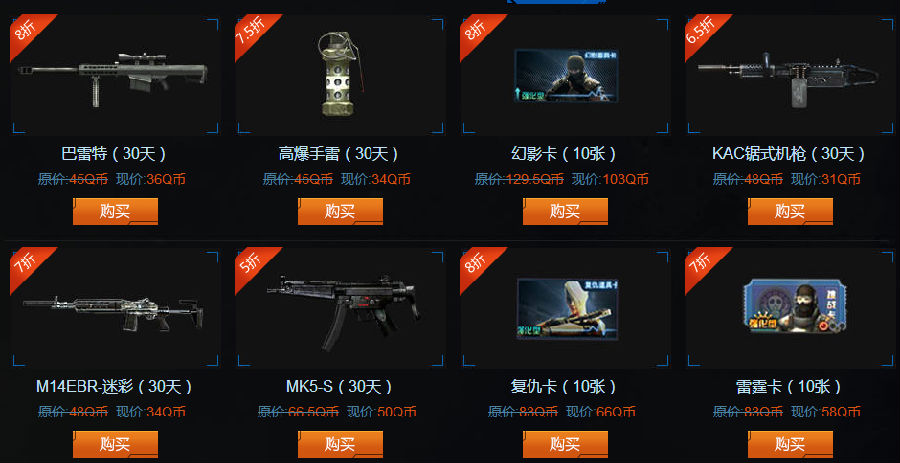Buy the 巴雷特 30-day item
The height and width of the screenshot is (463, 900).
pos(115,211)
